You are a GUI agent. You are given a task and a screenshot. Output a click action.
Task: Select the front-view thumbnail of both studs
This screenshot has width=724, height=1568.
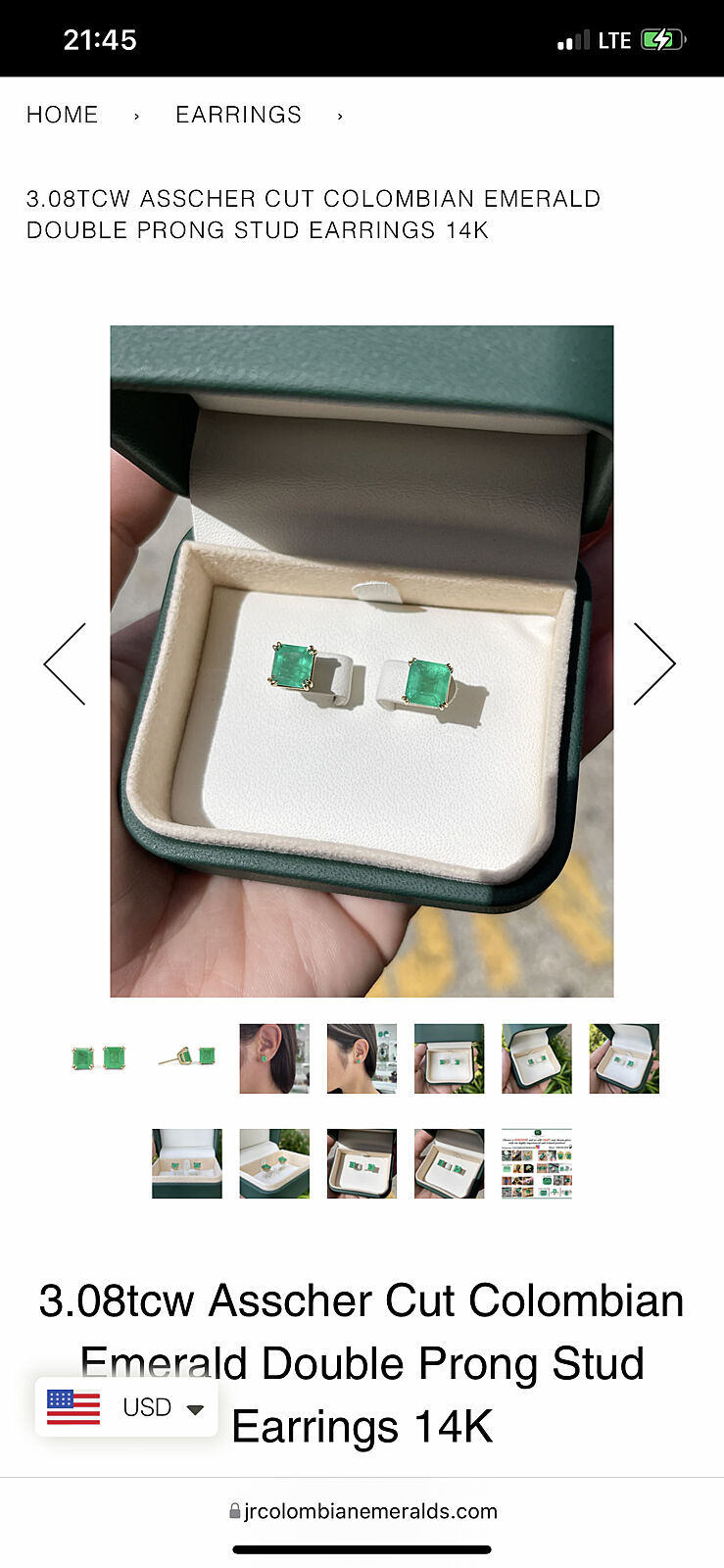(99, 1058)
